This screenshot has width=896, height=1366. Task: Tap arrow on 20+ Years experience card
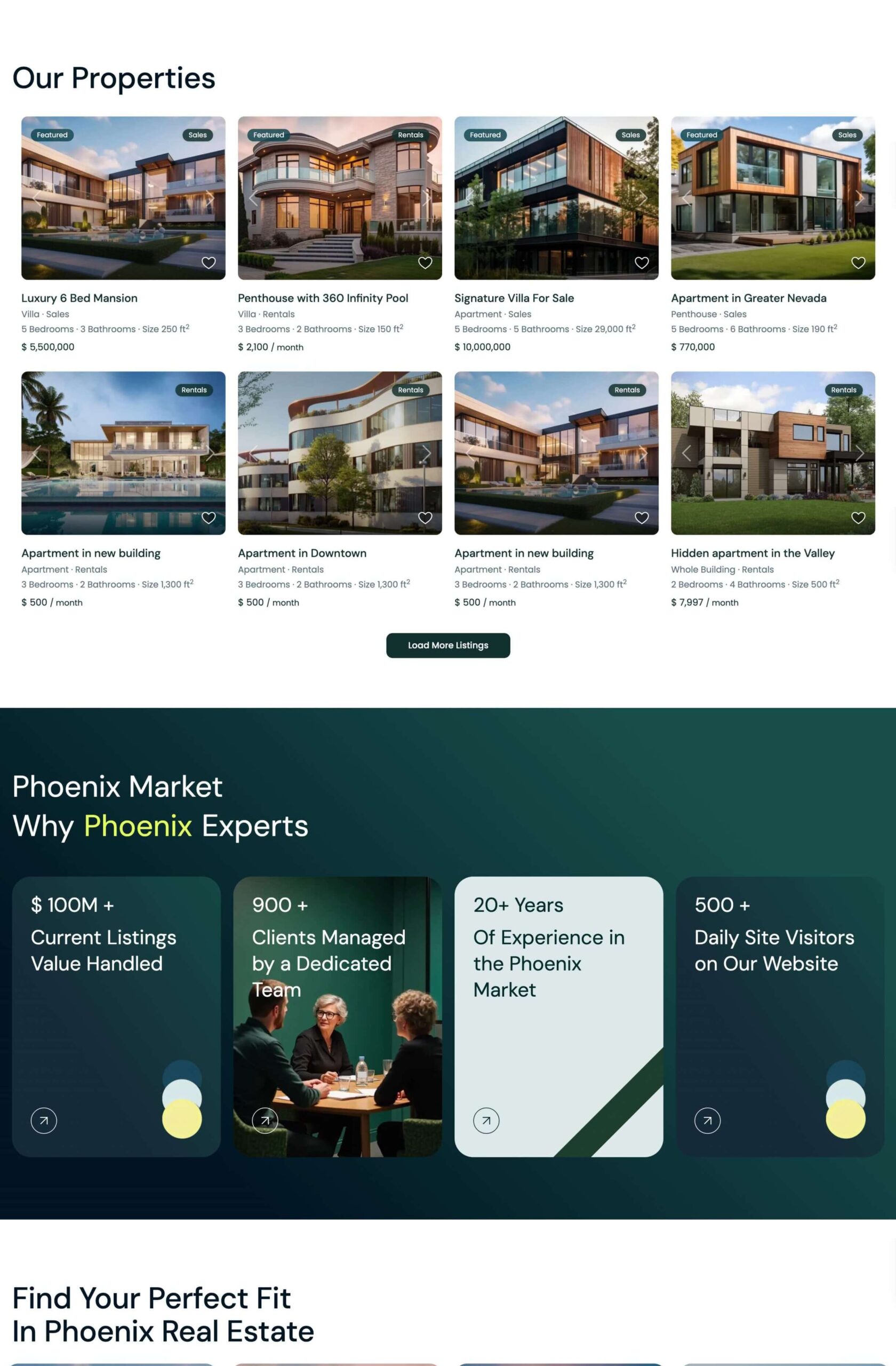coord(486,1121)
